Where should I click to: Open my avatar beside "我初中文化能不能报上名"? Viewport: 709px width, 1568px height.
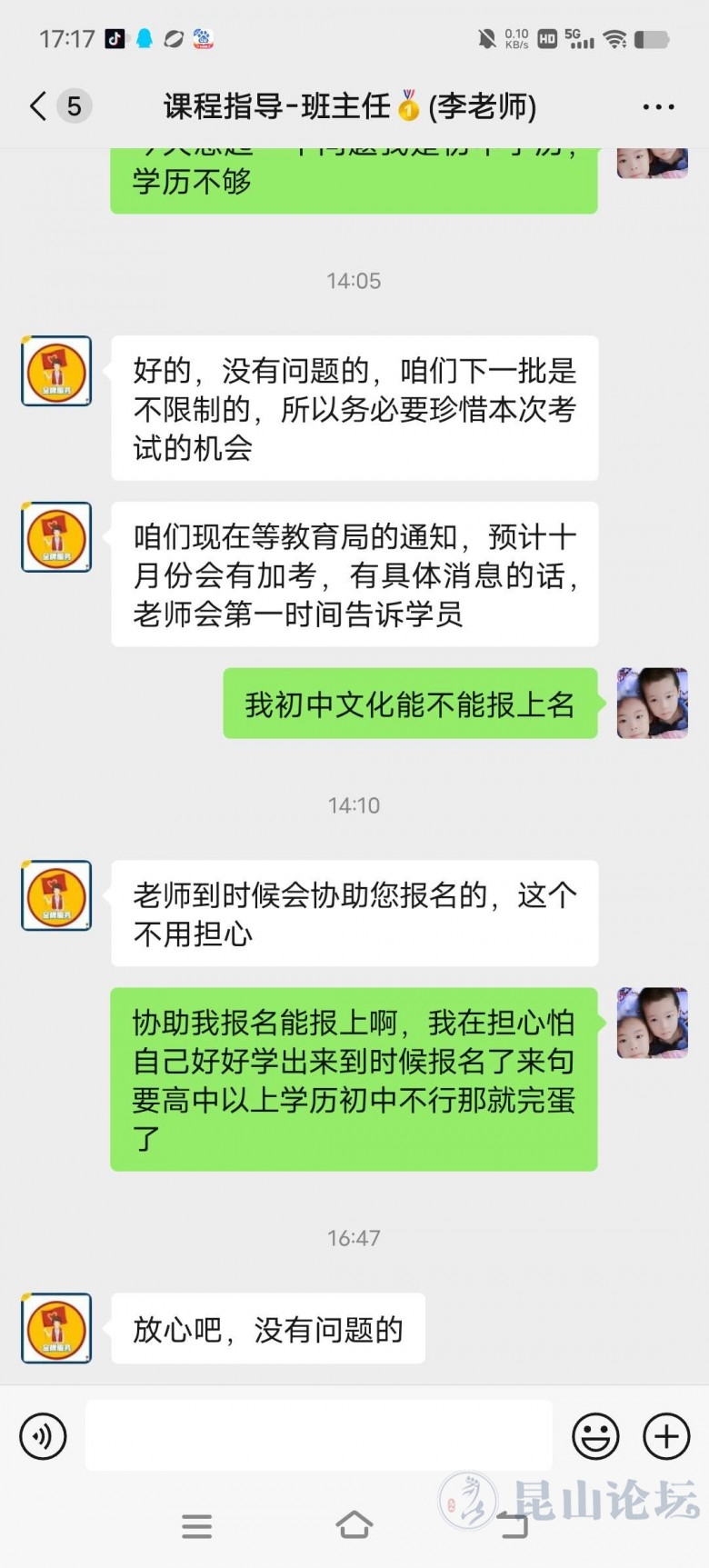(652, 704)
